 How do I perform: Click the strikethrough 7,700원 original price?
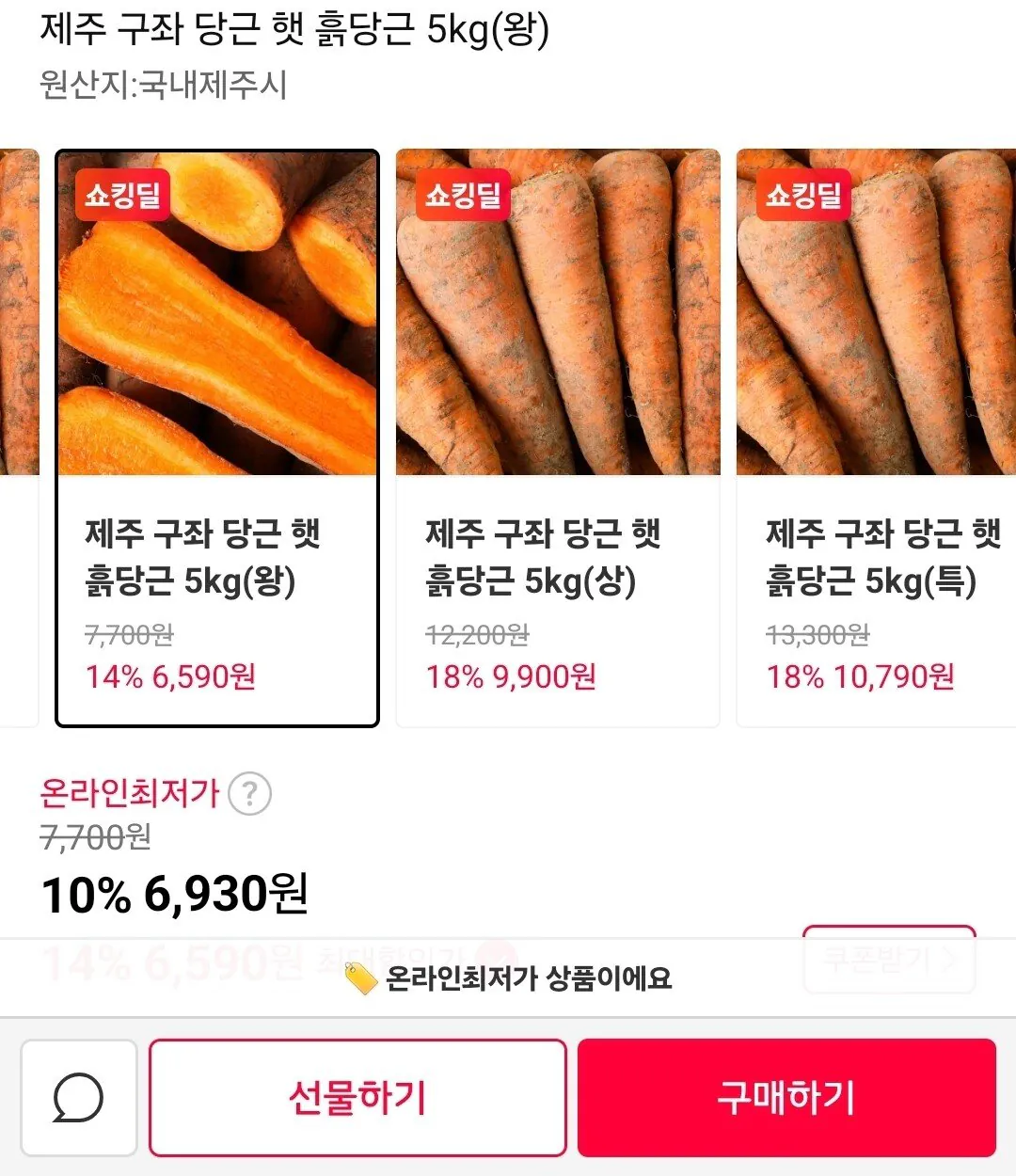pos(92,837)
